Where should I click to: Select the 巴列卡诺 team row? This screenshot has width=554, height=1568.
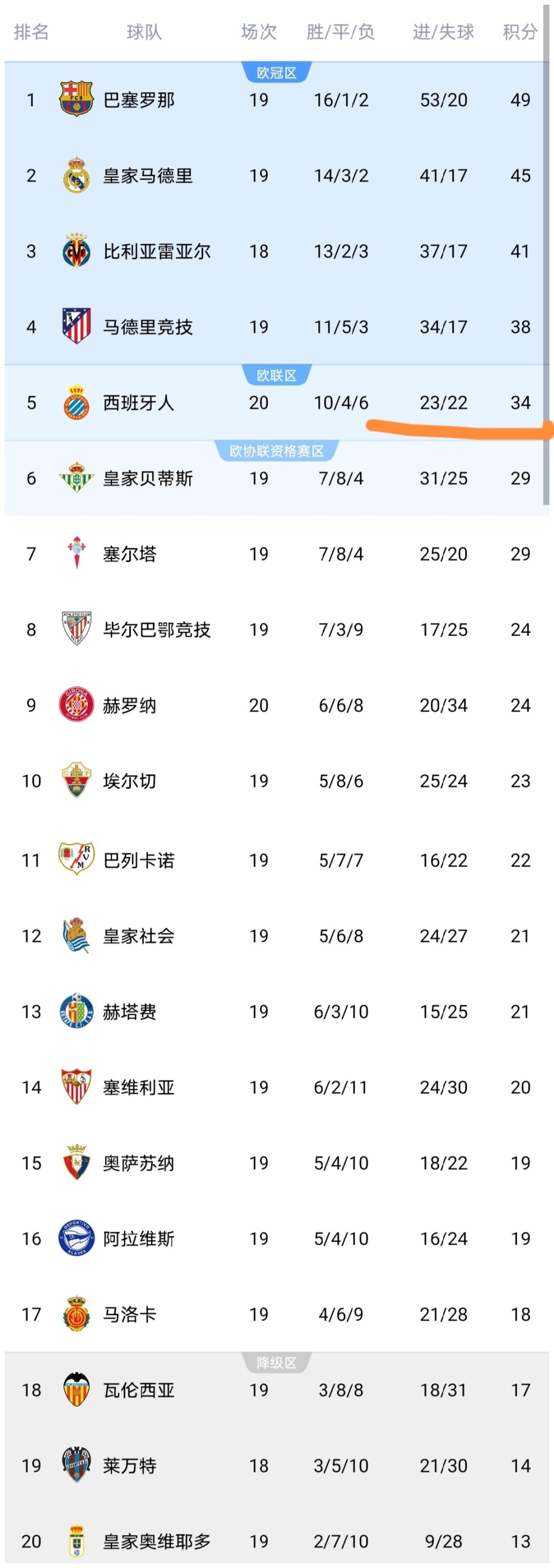point(138,860)
